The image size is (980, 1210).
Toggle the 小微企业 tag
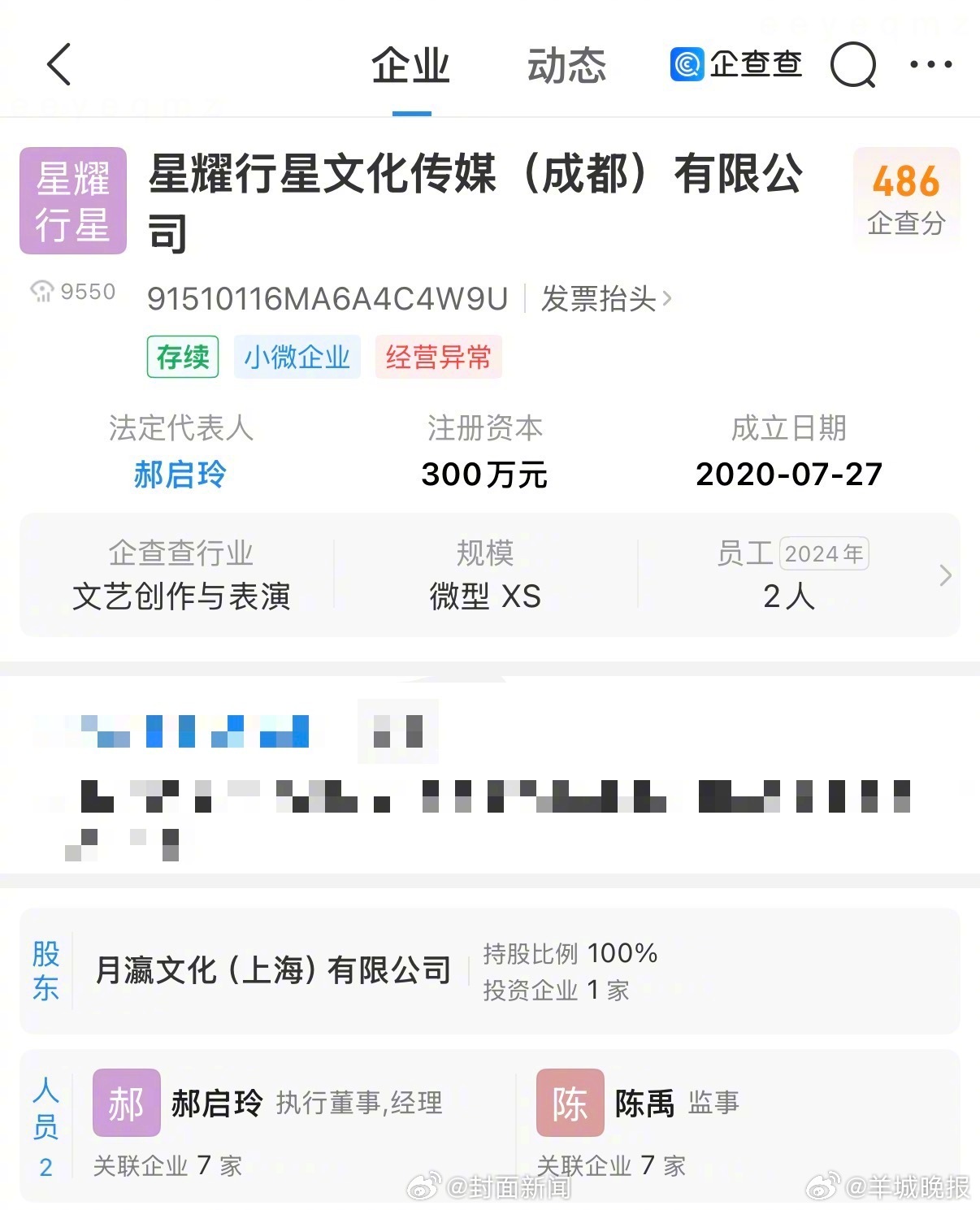pos(297,357)
